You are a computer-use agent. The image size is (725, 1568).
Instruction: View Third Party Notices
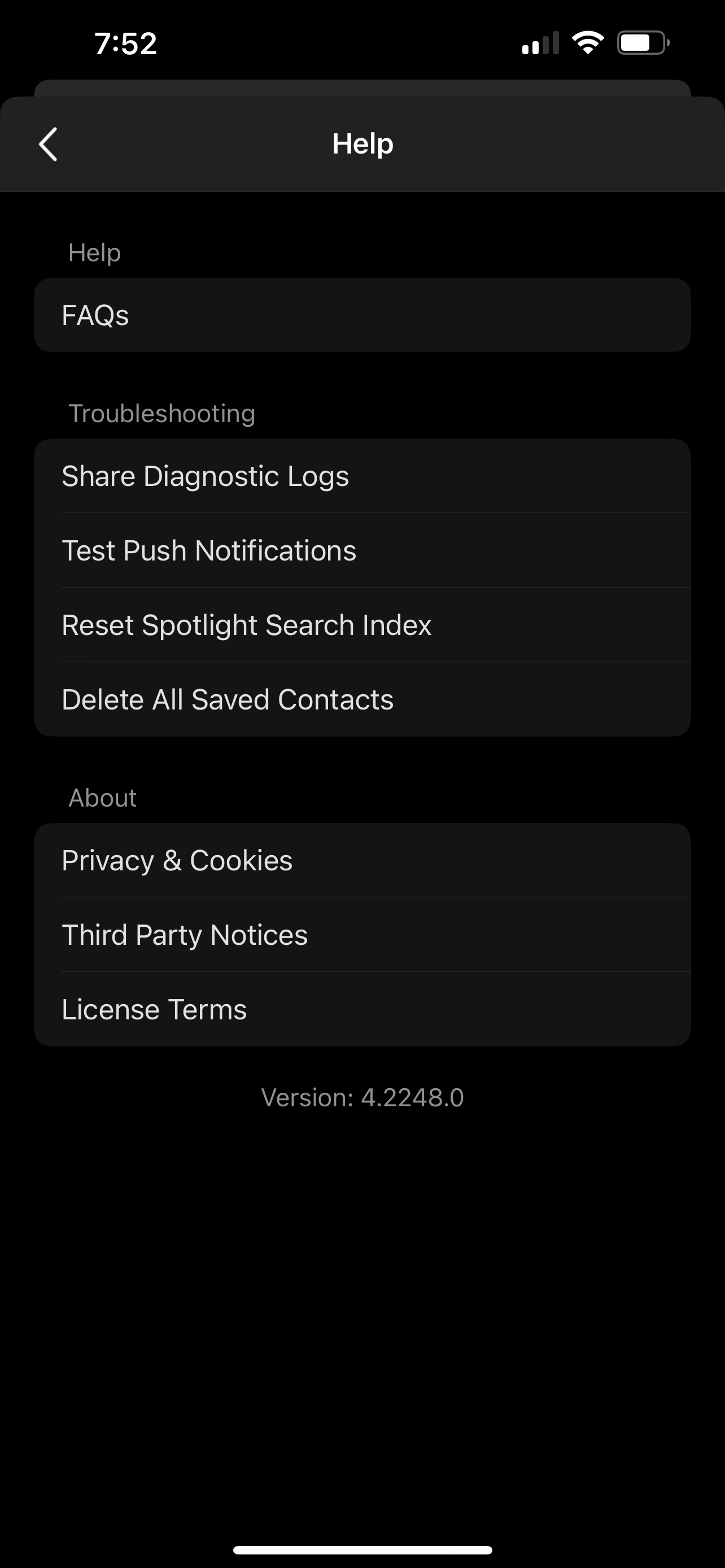(x=361, y=935)
